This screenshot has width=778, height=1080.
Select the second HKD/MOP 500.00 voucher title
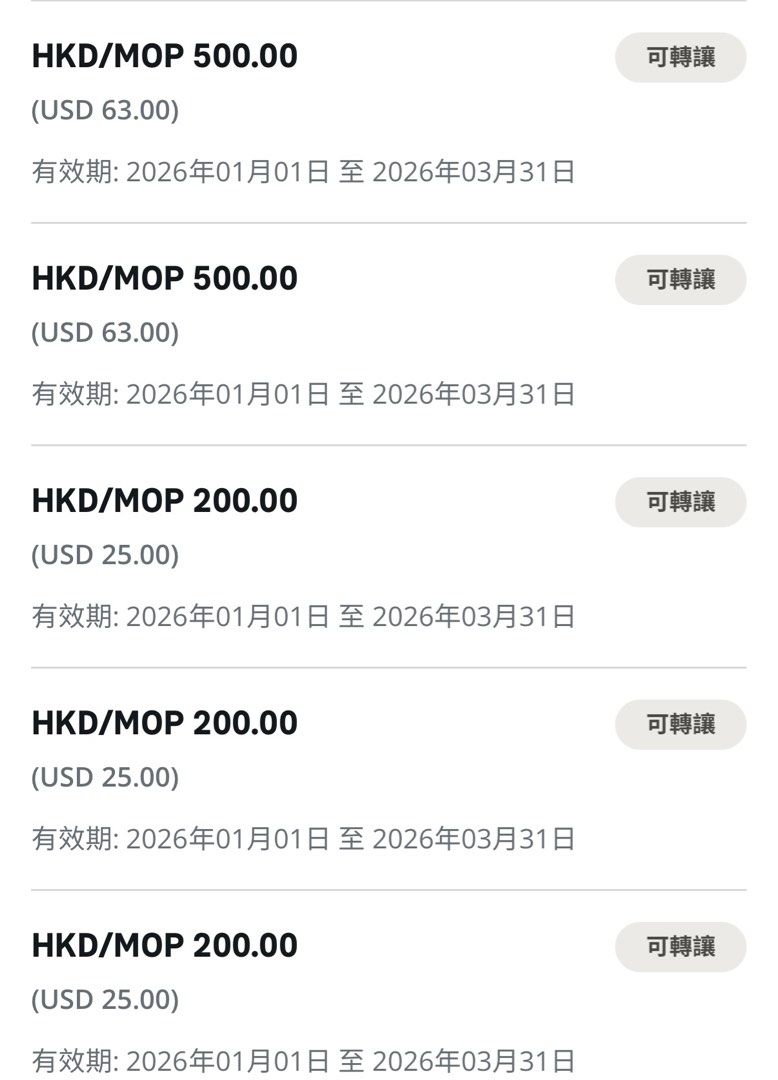(x=165, y=278)
